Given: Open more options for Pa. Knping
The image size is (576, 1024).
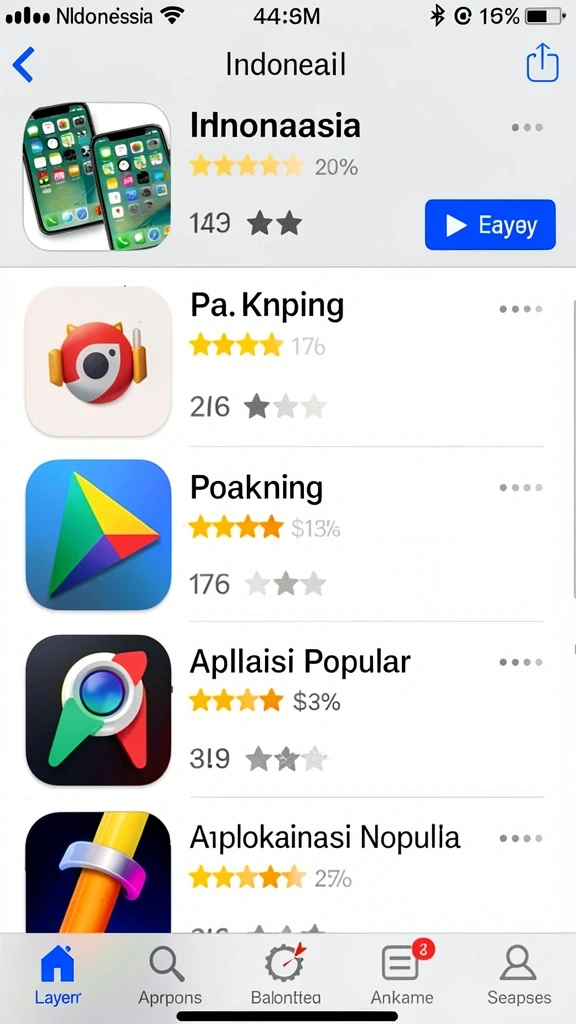Looking at the screenshot, I should coord(521,309).
